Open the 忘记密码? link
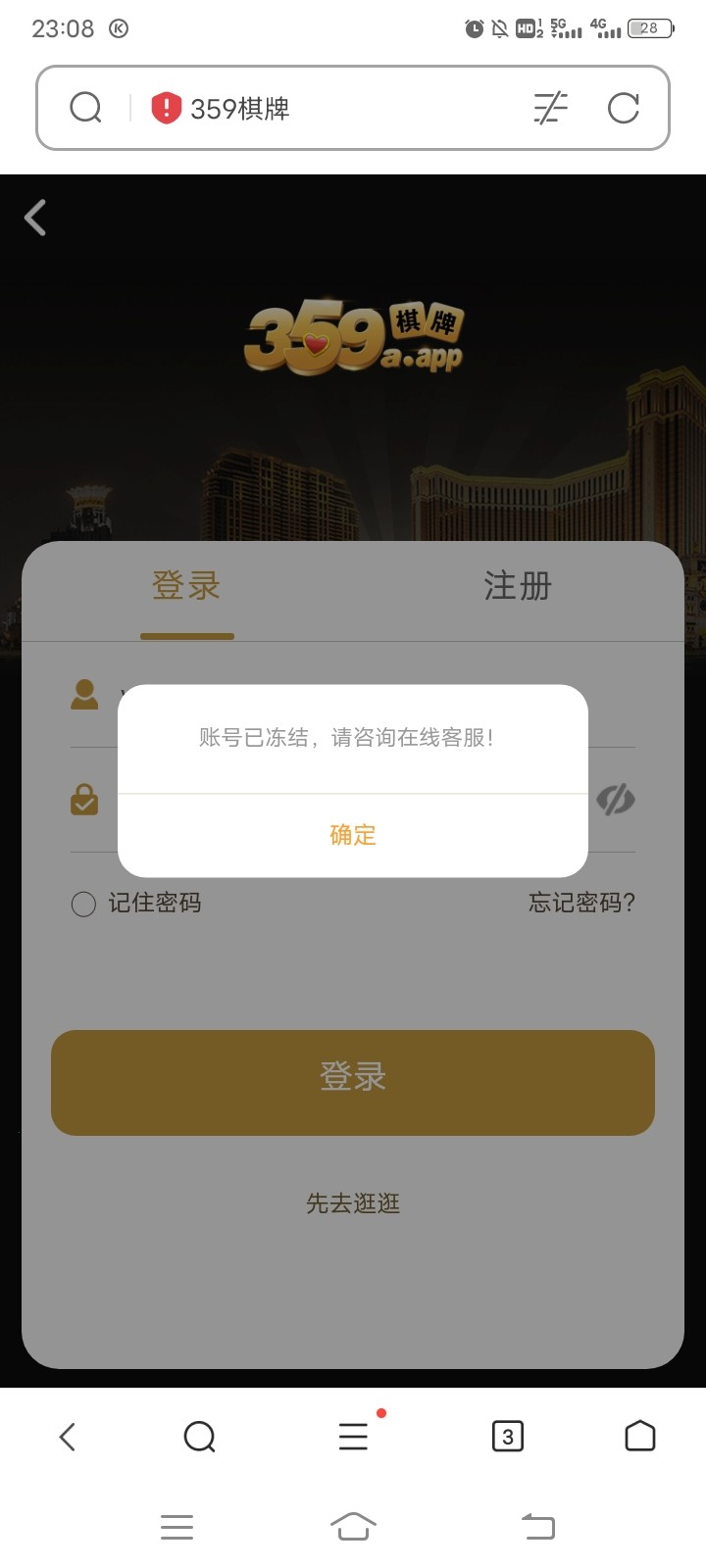 (581, 903)
